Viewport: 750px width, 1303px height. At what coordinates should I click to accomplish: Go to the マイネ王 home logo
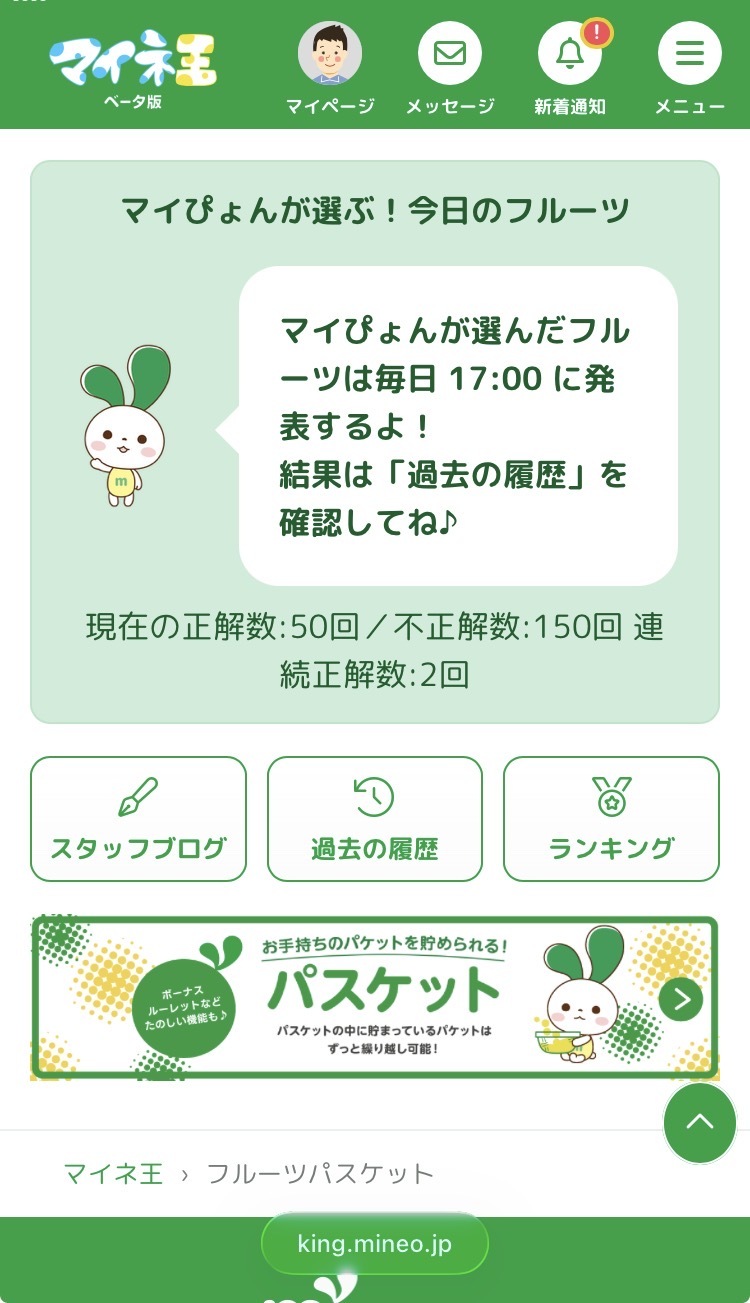click(x=133, y=62)
